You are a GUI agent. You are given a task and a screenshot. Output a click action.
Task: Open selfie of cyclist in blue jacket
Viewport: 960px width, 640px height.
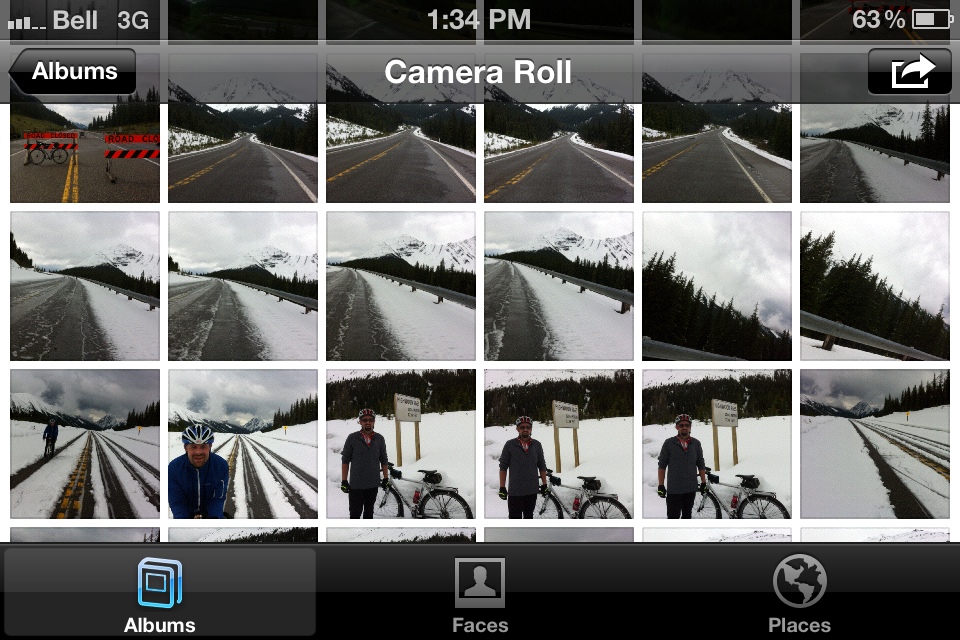pos(243,444)
